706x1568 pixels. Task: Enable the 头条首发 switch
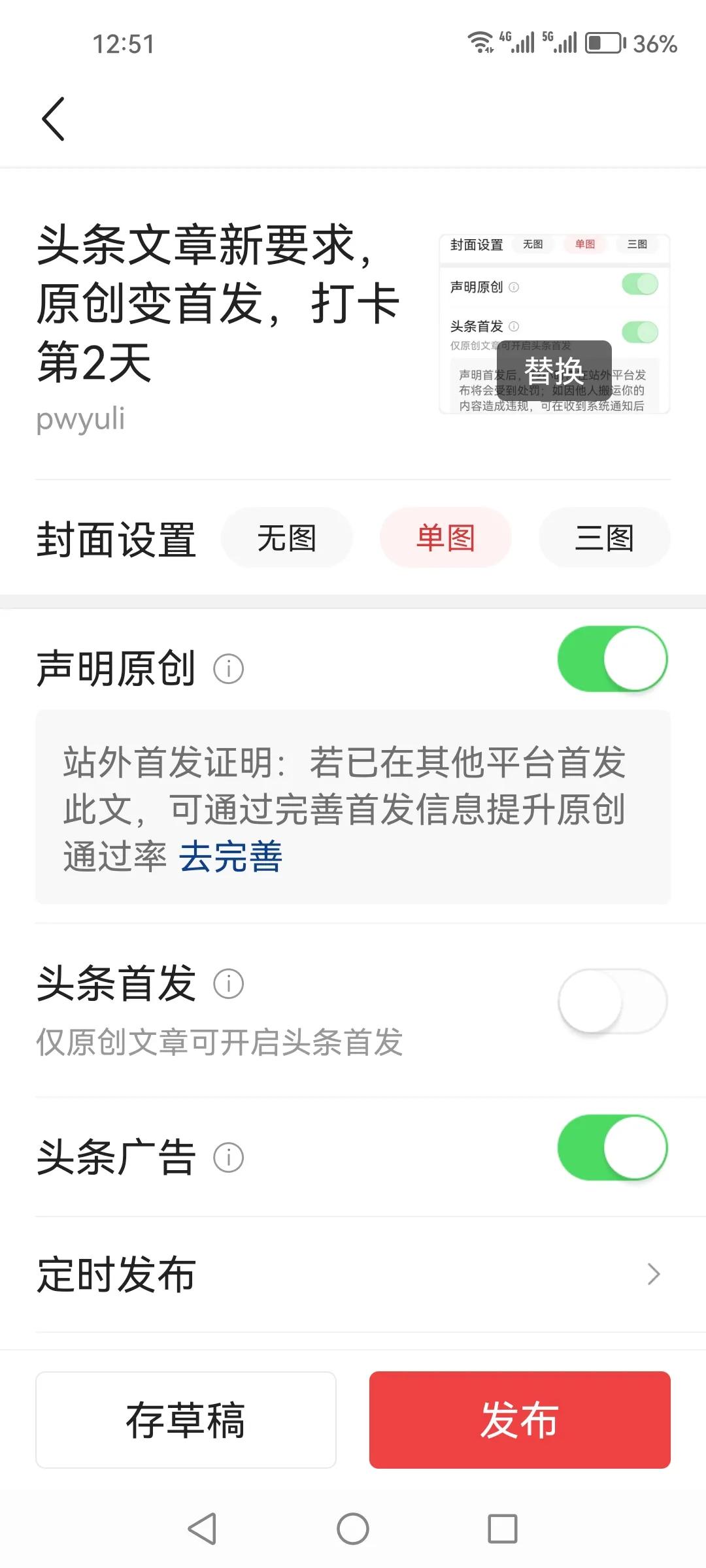click(x=613, y=1001)
